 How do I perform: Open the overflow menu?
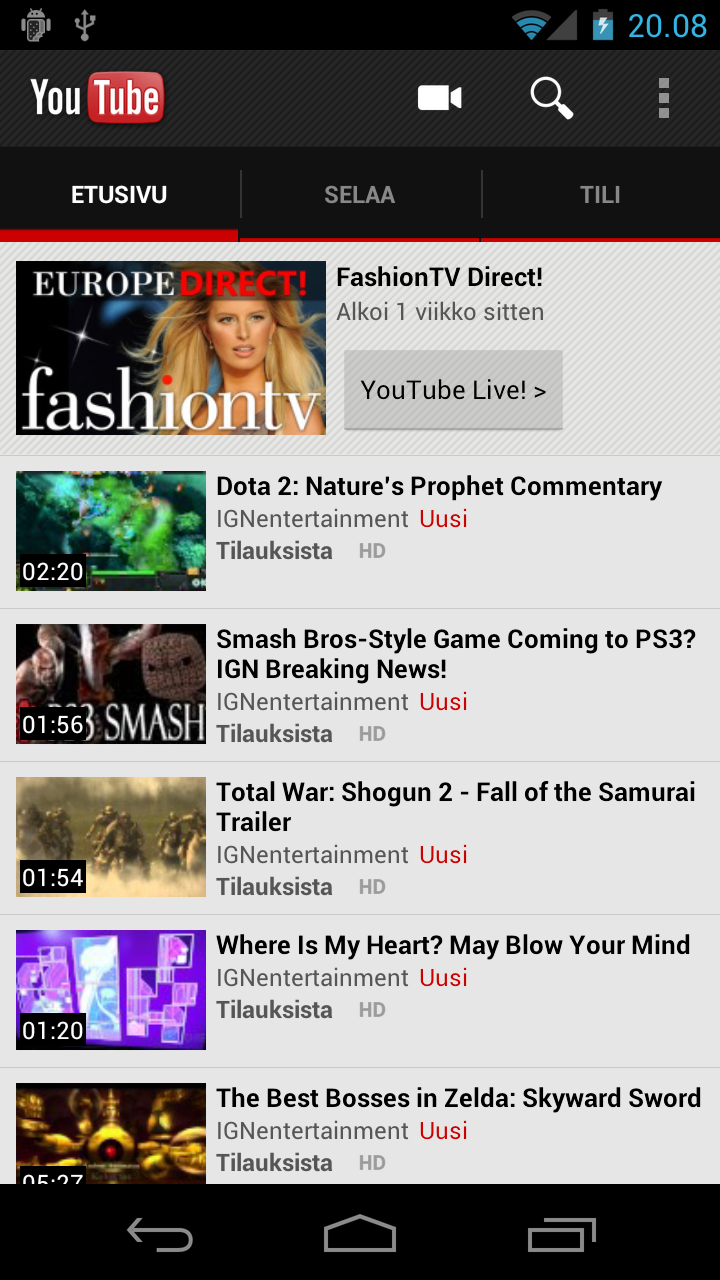coord(663,98)
